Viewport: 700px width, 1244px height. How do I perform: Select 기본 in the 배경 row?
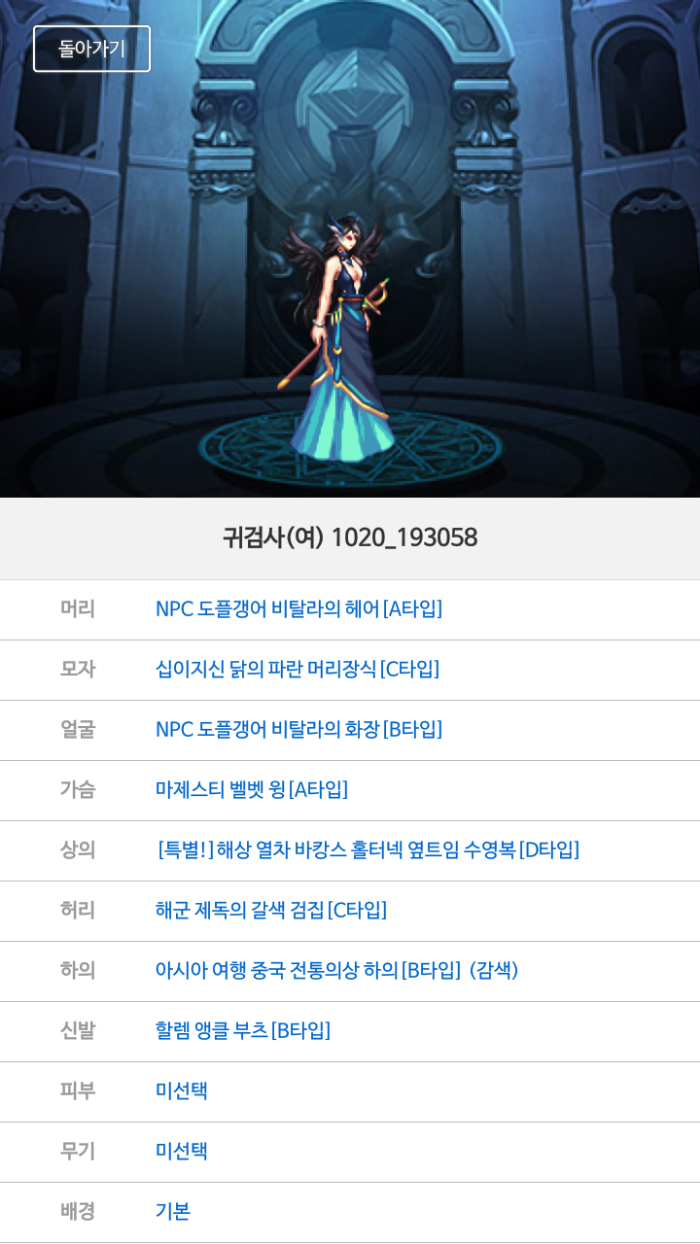[172, 1211]
